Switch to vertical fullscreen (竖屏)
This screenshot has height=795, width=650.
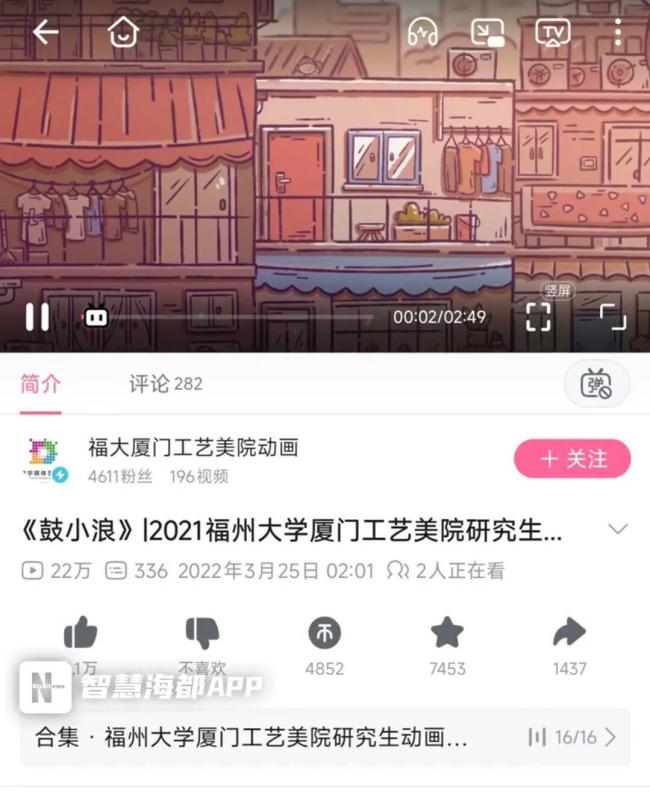[x=538, y=316]
